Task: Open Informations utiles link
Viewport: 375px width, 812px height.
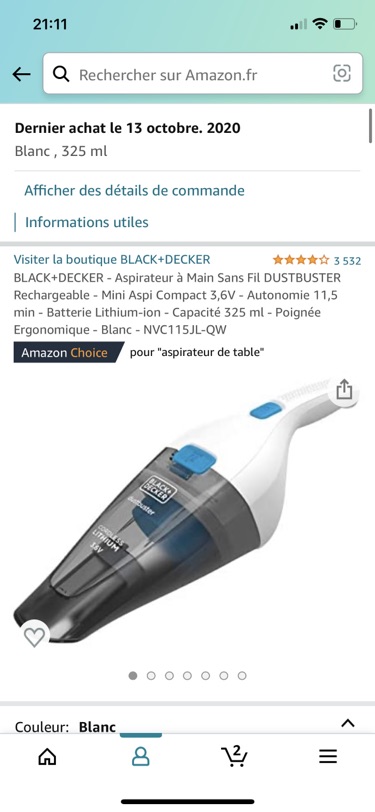Action: point(86,222)
